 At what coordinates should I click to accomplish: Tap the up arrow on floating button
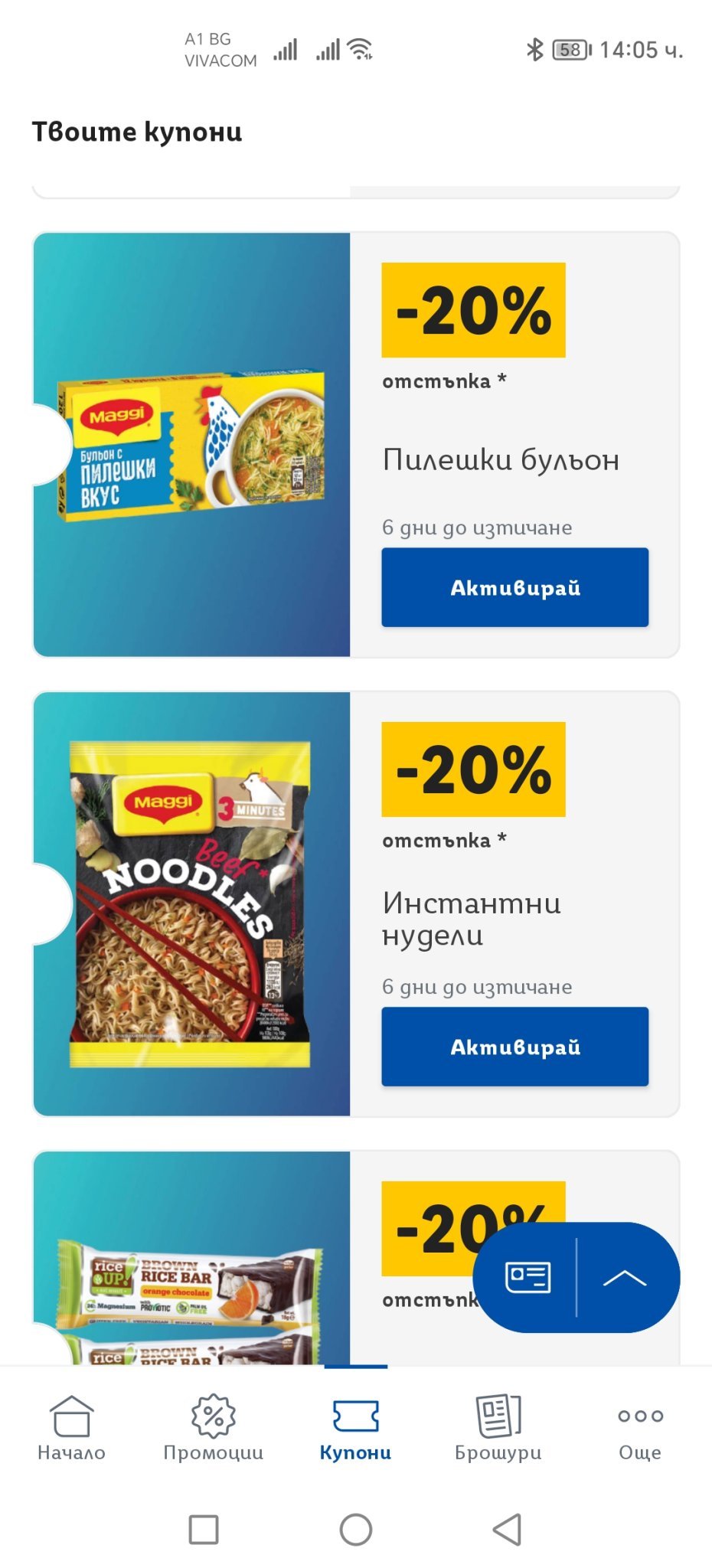pyautogui.click(x=625, y=1277)
